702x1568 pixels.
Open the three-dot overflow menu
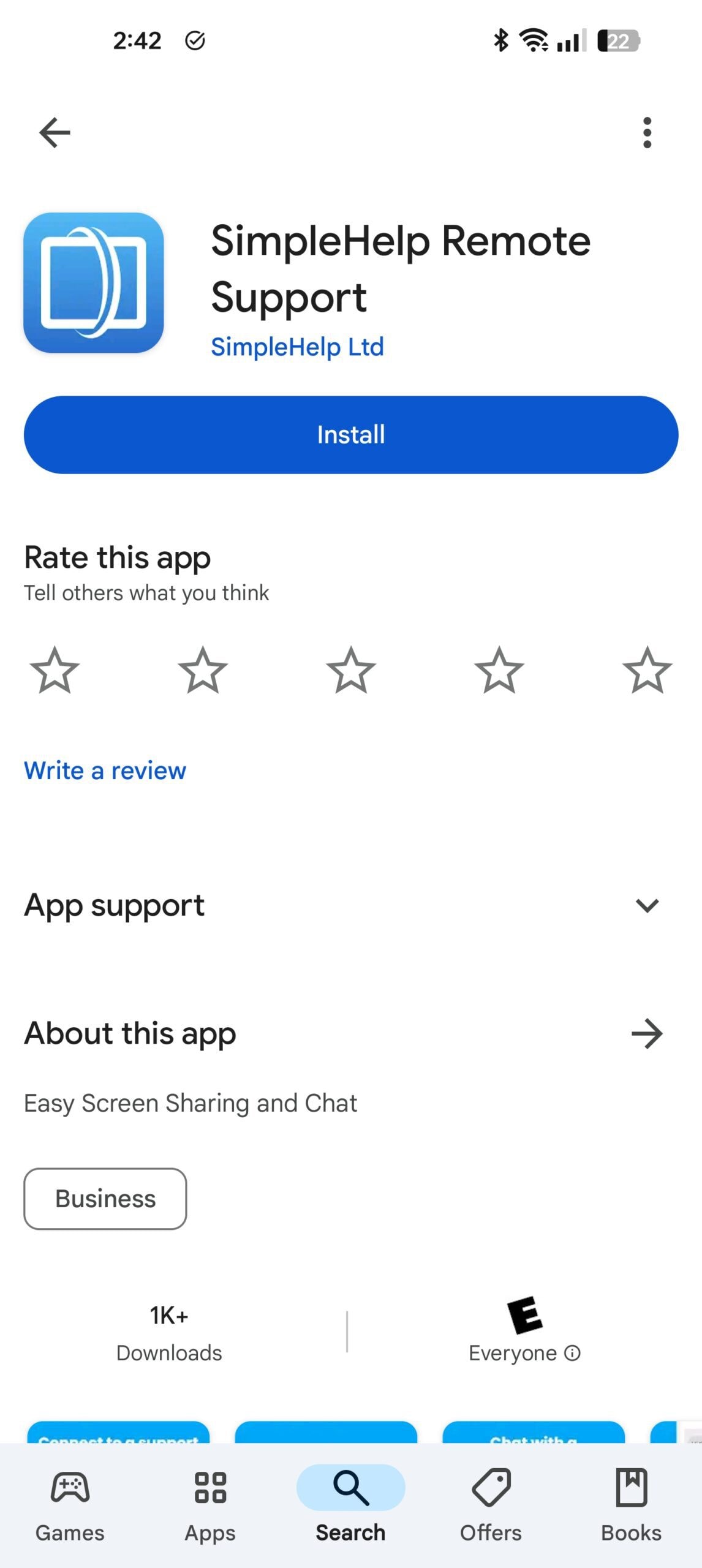coord(647,132)
